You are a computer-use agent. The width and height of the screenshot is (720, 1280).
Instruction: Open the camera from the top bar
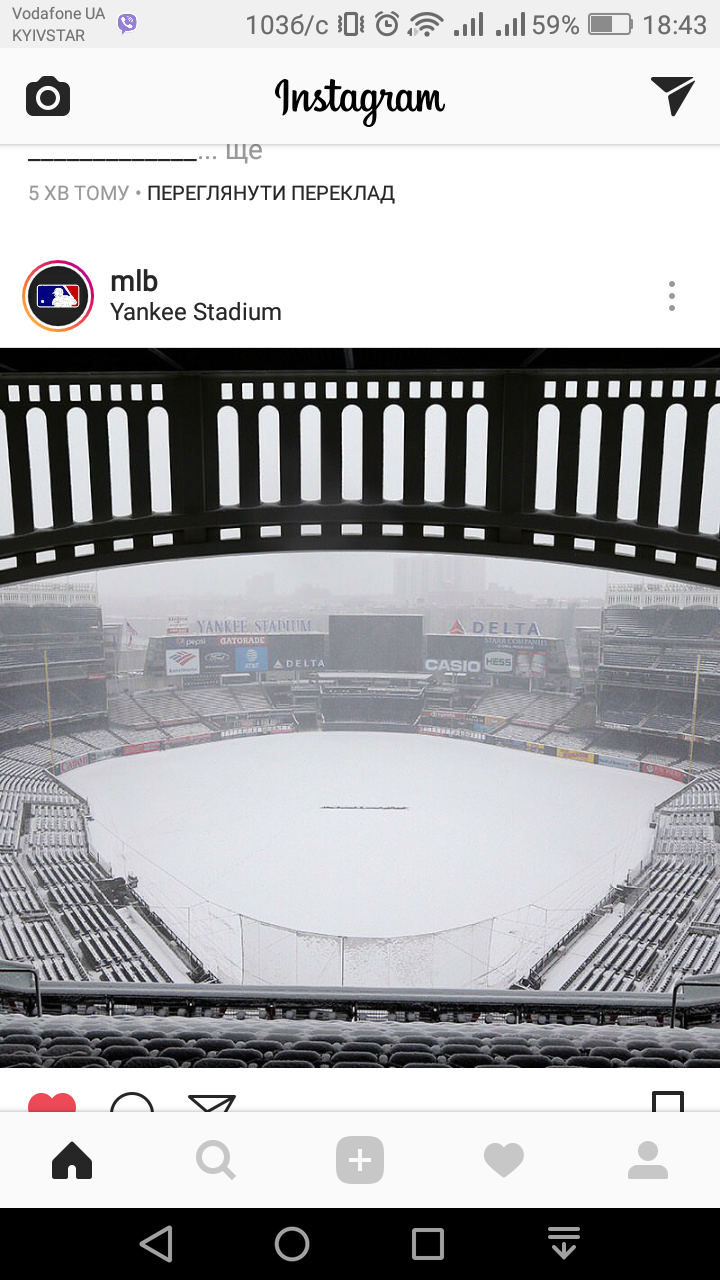click(x=47, y=97)
